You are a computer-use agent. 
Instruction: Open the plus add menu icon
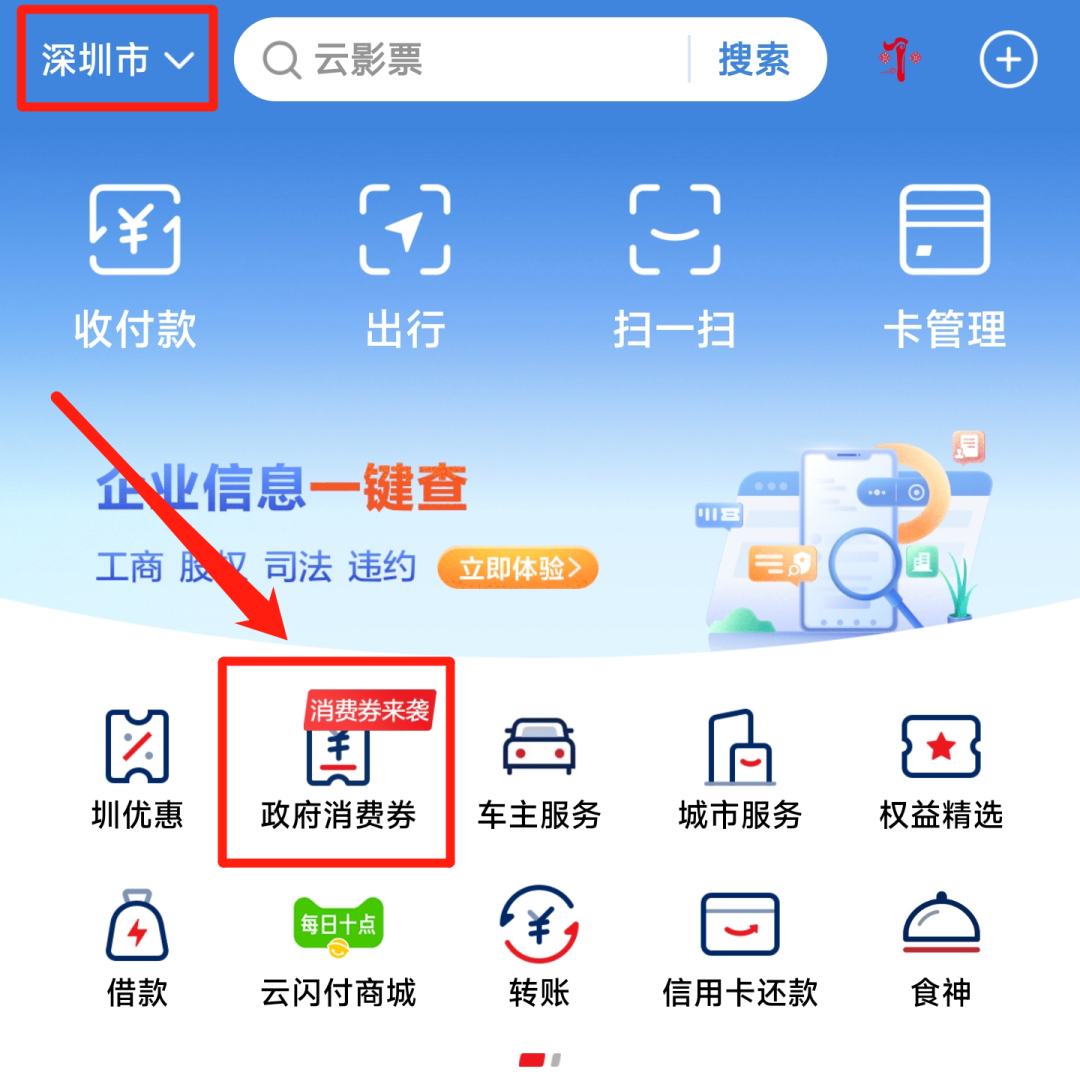pyautogui.click(x=1007, y=61)
